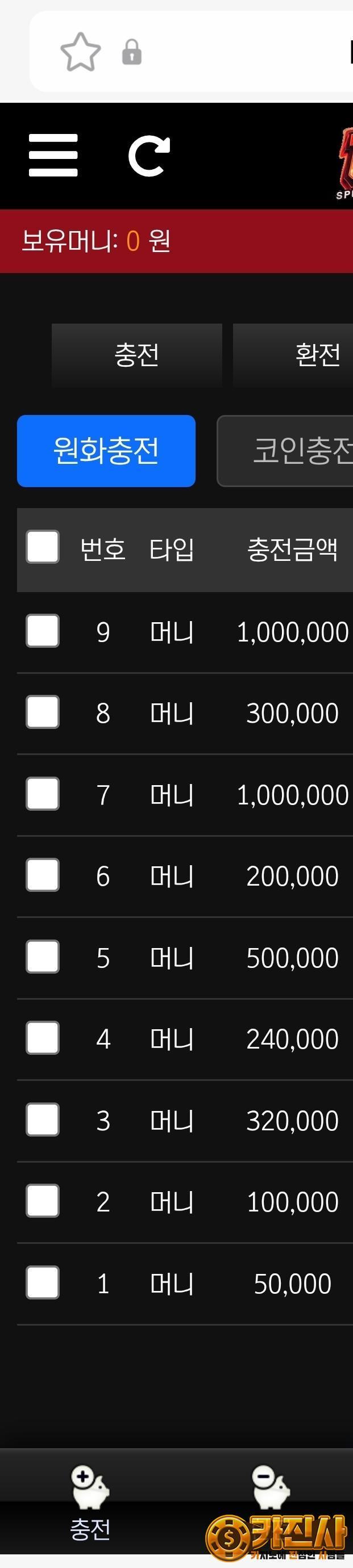Image resolution: width=353 pixels, height=1568 pixels.
Task: Check the box for row number 4
Action: tap(43, 1038)
